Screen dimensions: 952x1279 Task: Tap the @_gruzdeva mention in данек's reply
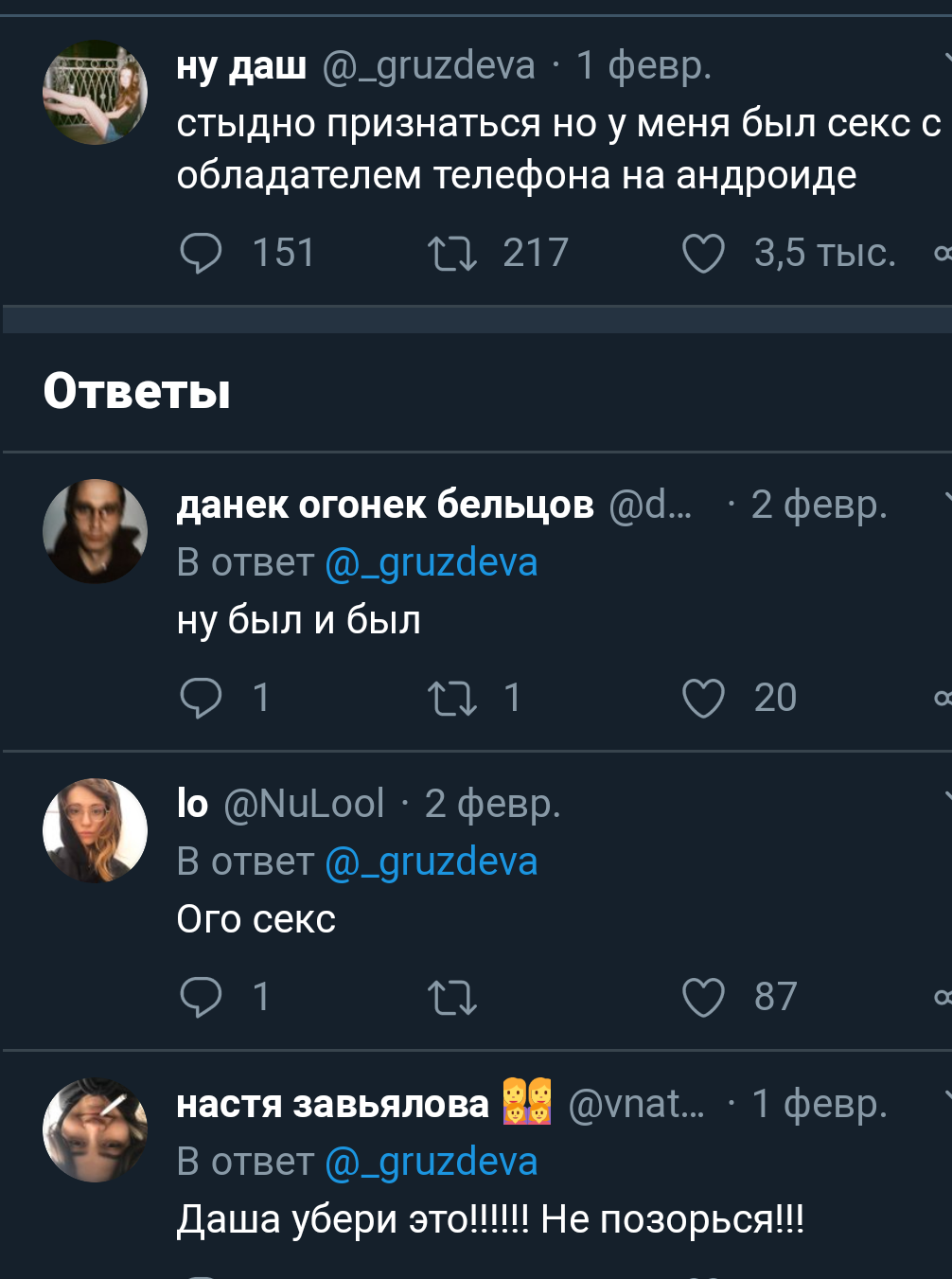pos(431,563)
